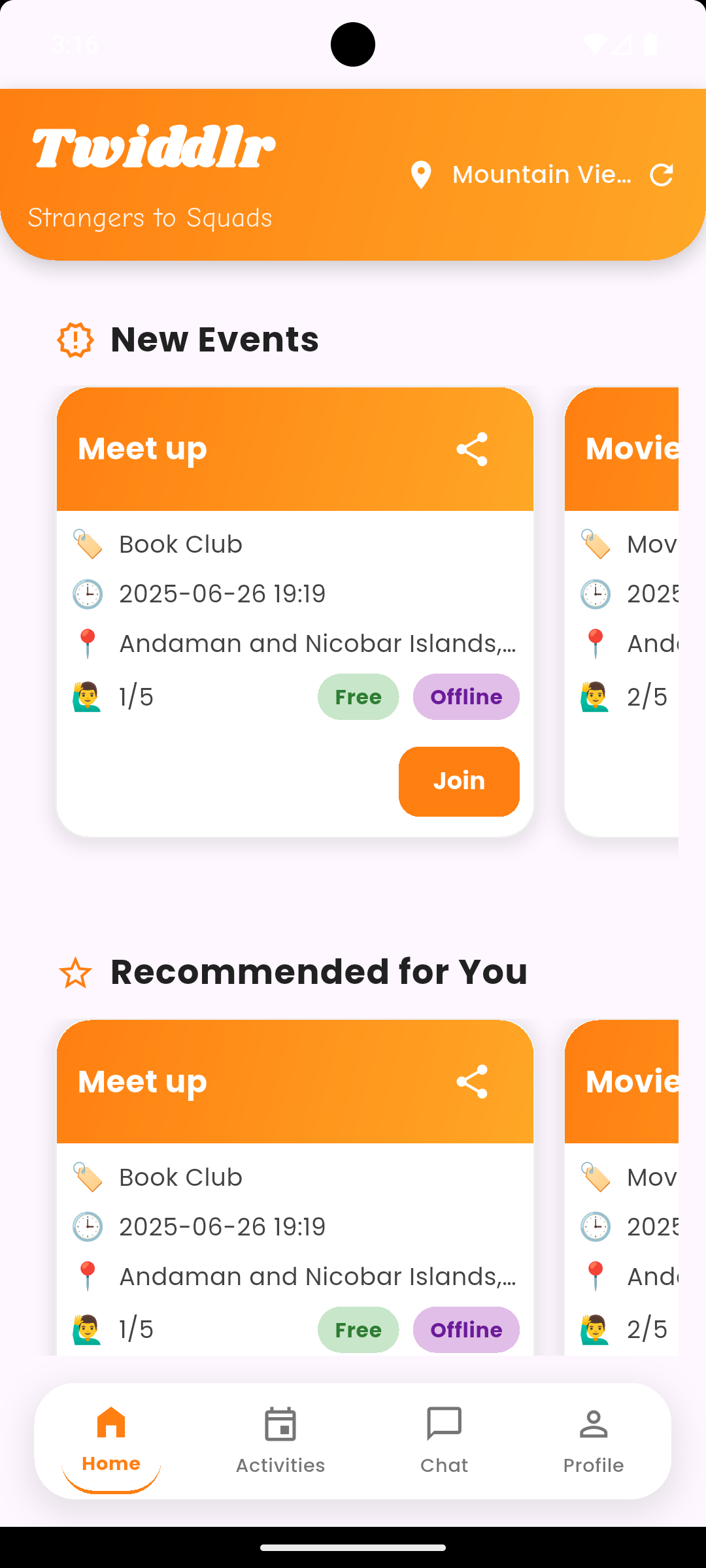Tap the Free badge on the Meet up card
The height and width of the screenshot is (1568, 706).
click(358, 697)
